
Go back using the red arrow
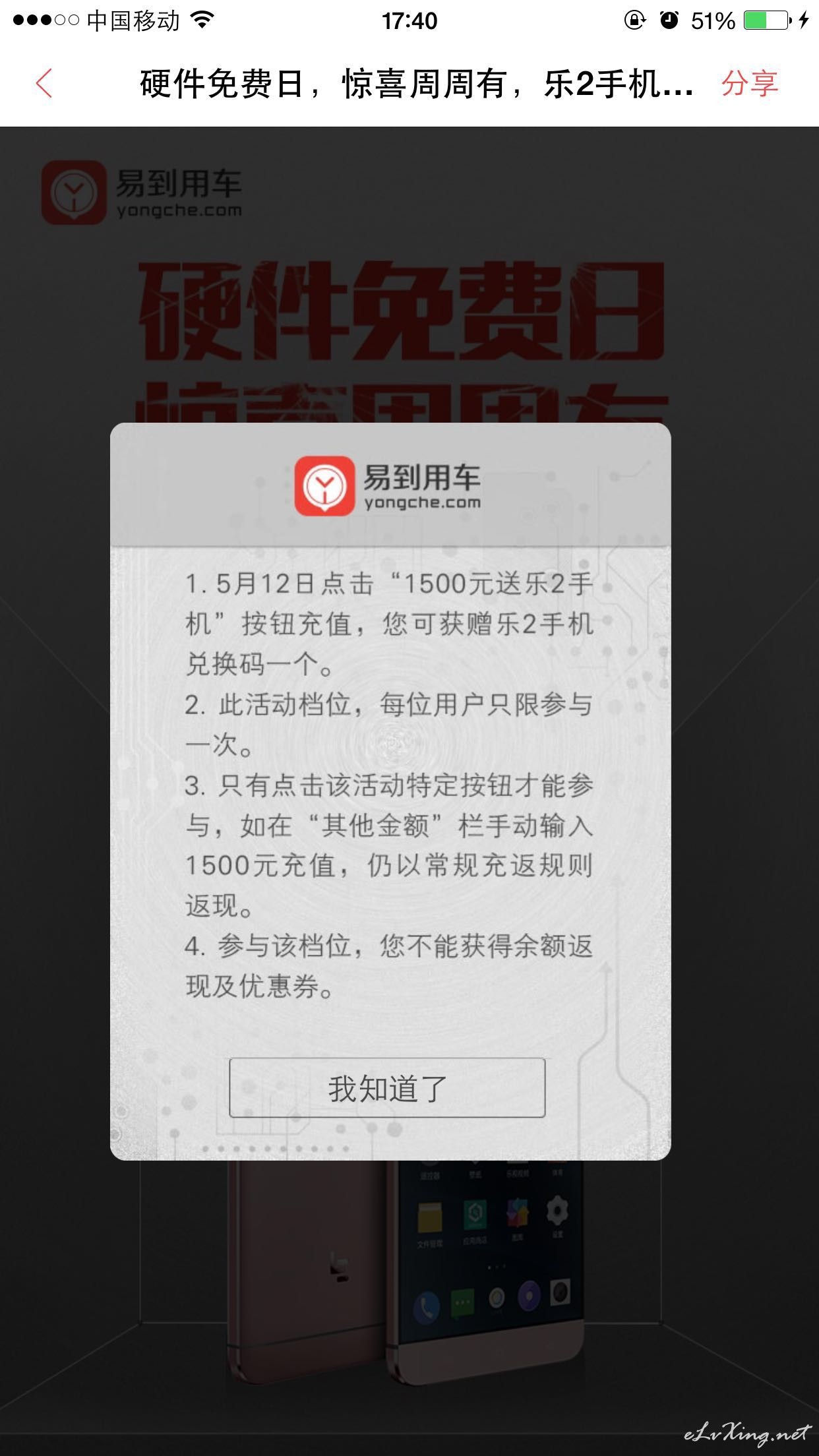[x=44, y=84]
